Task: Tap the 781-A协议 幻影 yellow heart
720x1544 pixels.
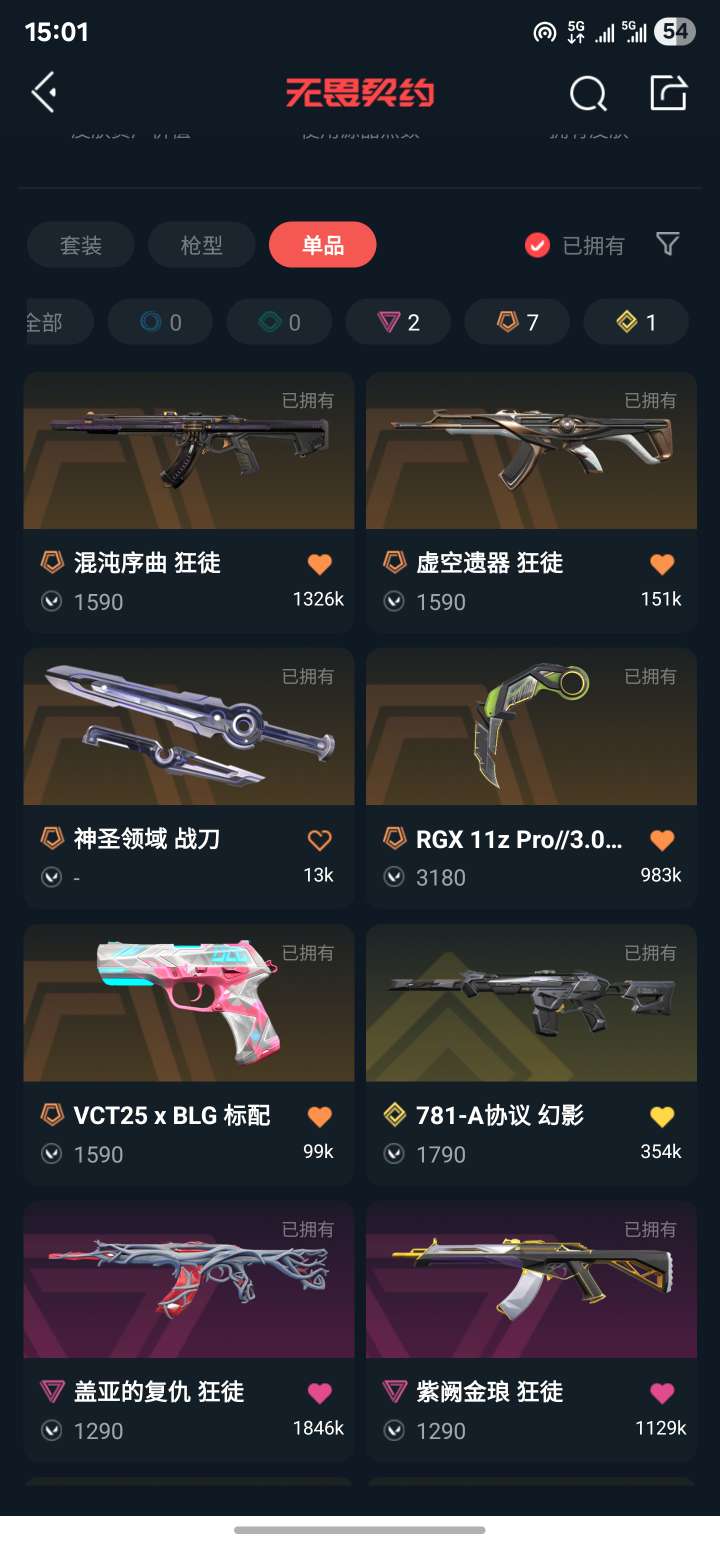Action: [x=662, y=1116]
